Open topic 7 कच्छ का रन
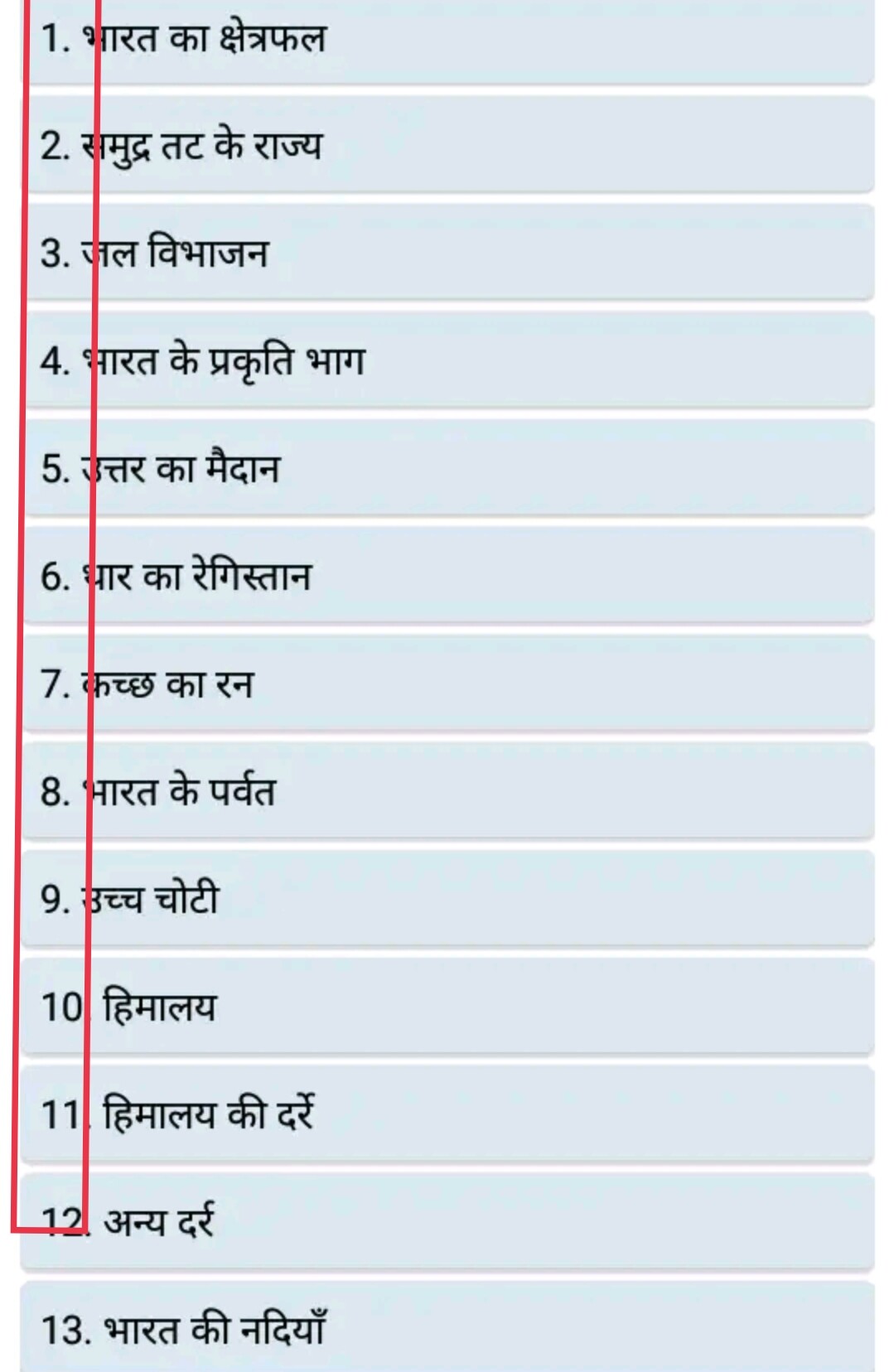The height and width of the screenshot is (1372, 894). pyautogui.click(x=447, y=684)
